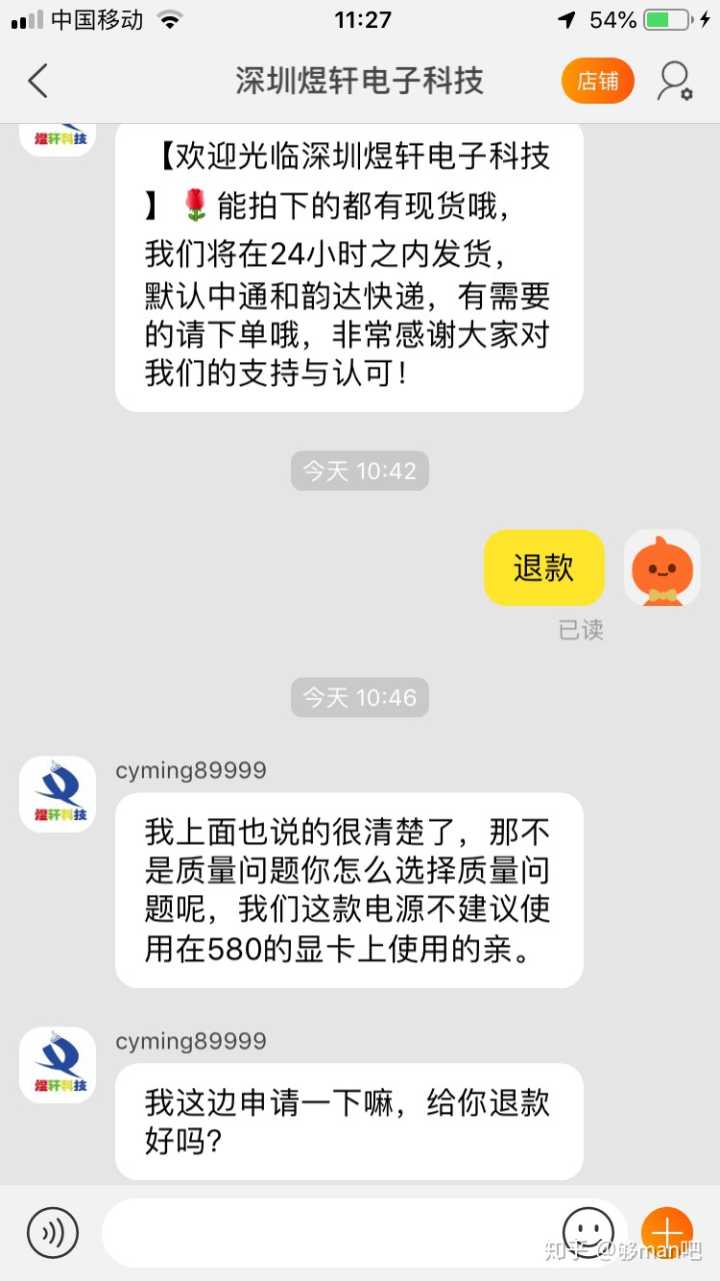
Task: Open my own pumpkin avatar
Action: tap(662, 568)
